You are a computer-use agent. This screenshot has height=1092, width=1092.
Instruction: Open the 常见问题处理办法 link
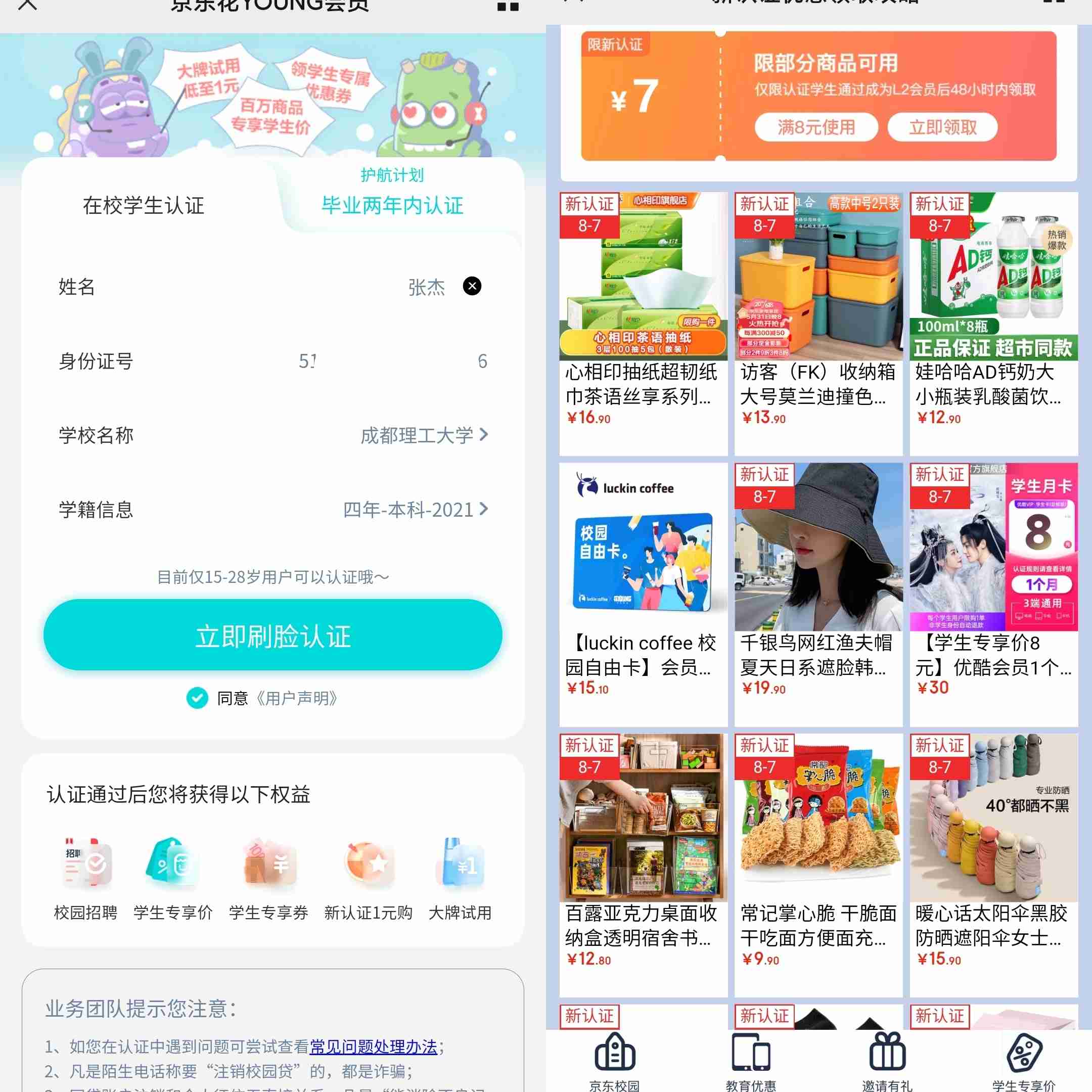point(373,1047)
